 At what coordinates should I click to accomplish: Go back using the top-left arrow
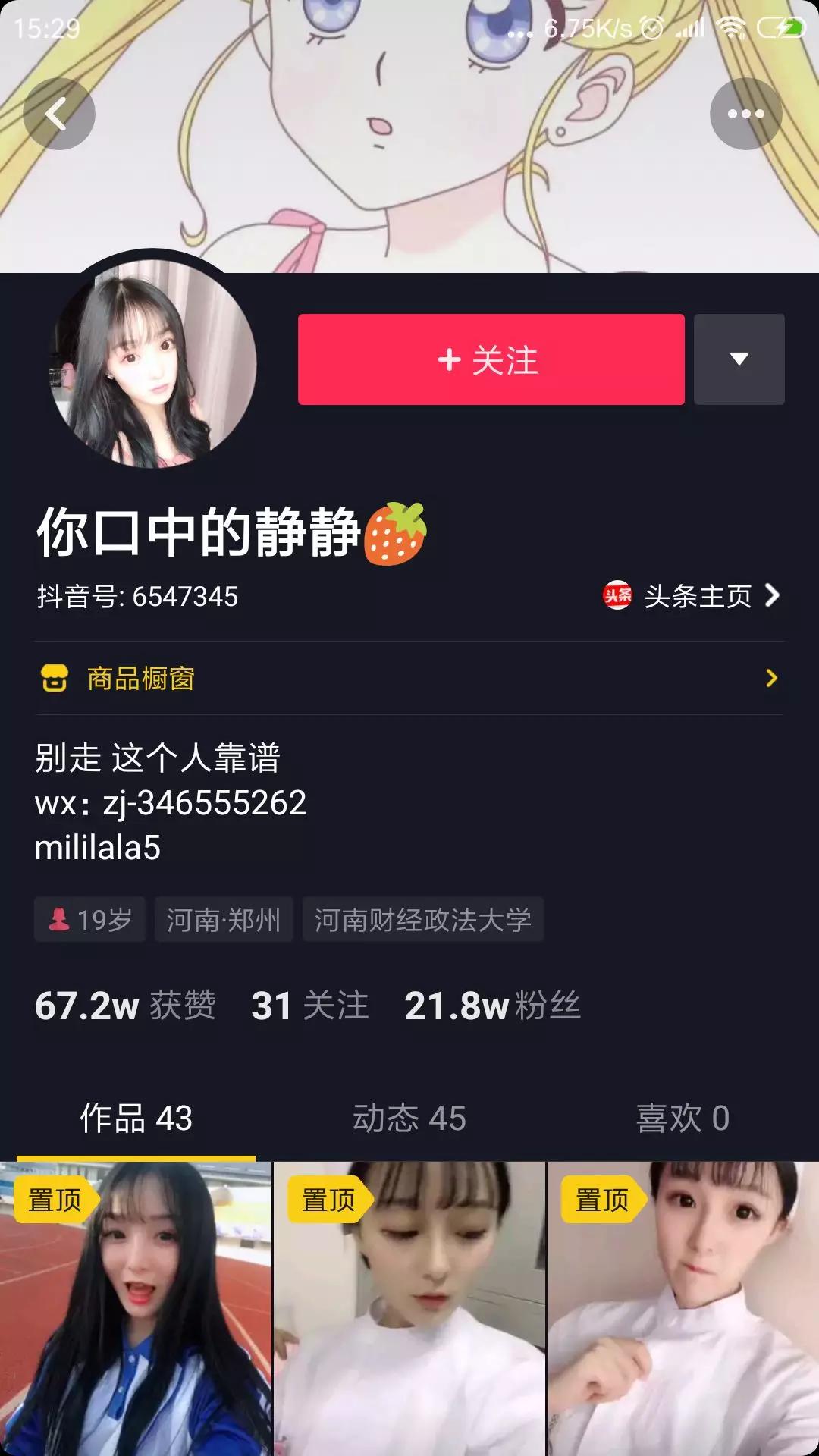click(x=58, y=114)
